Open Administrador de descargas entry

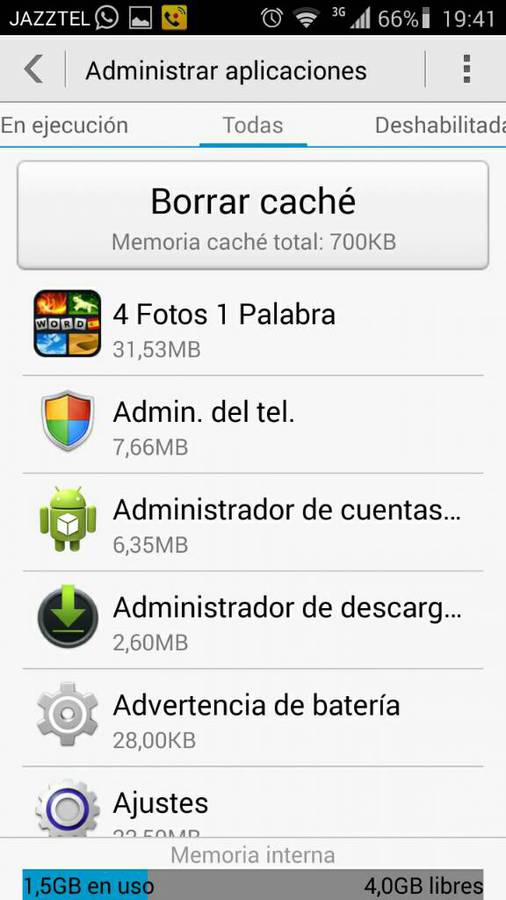[x=253, y=620]
